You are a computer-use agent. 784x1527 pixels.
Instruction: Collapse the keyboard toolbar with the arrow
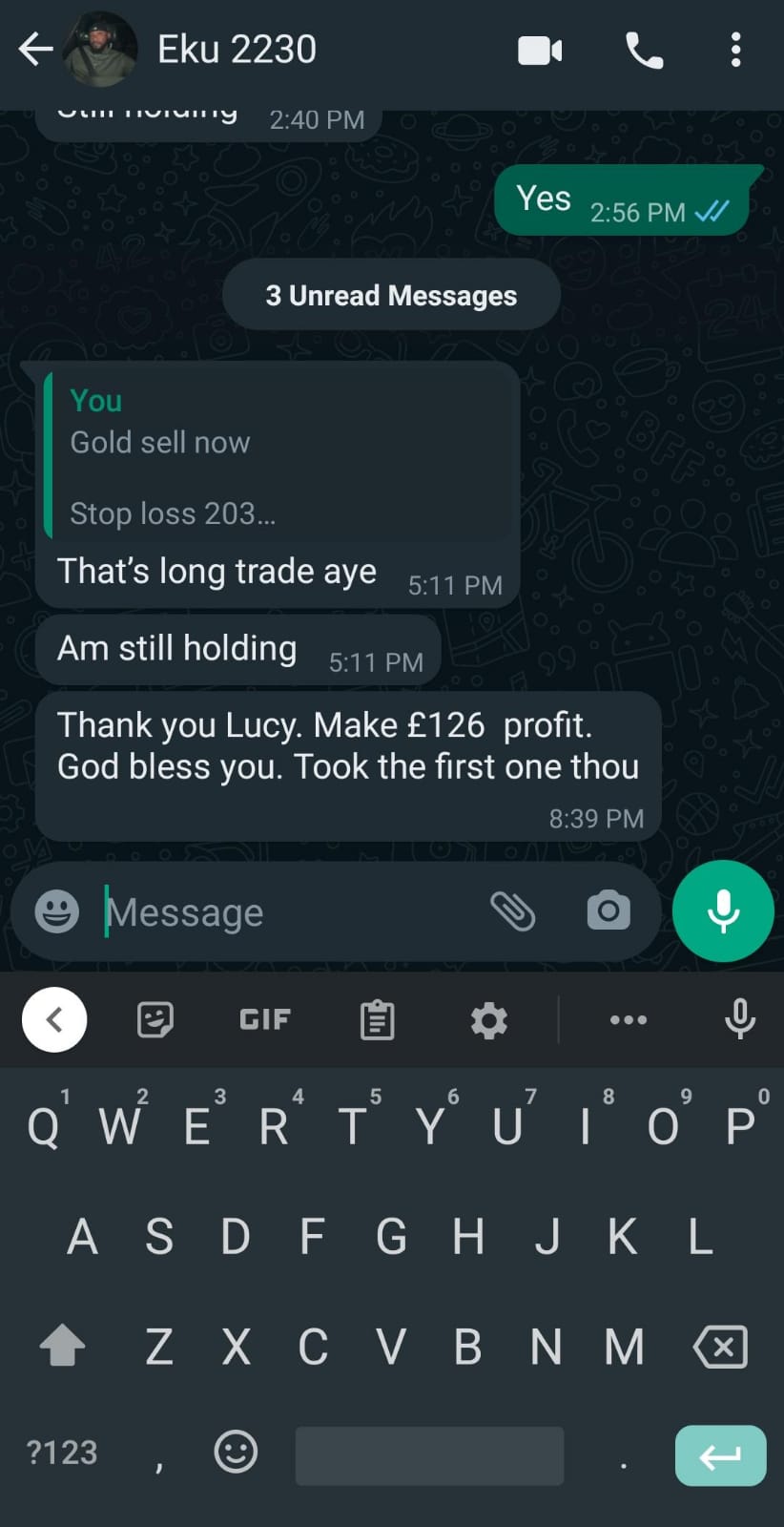pos(54,1019)
